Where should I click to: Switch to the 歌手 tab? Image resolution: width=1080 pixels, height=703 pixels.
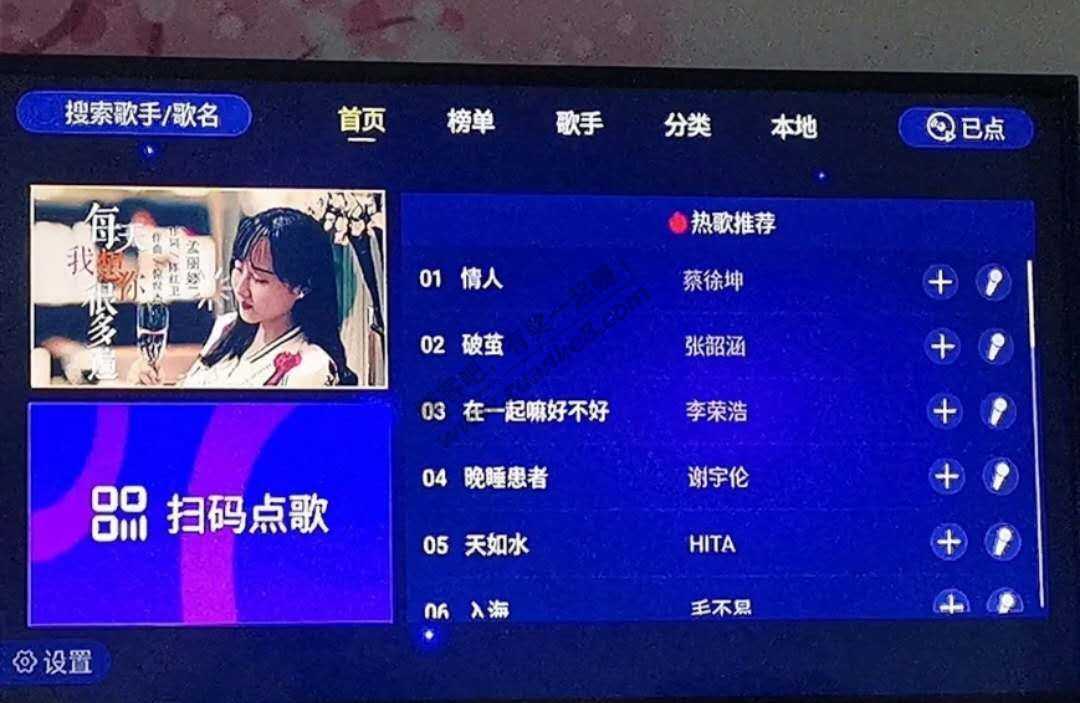(579, 123)
